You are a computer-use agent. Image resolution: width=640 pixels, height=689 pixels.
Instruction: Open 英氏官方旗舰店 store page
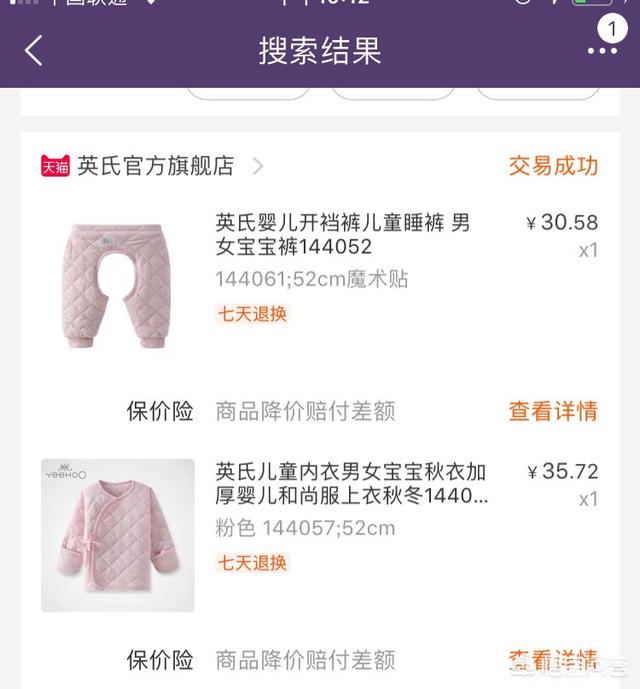coord(156,166)
